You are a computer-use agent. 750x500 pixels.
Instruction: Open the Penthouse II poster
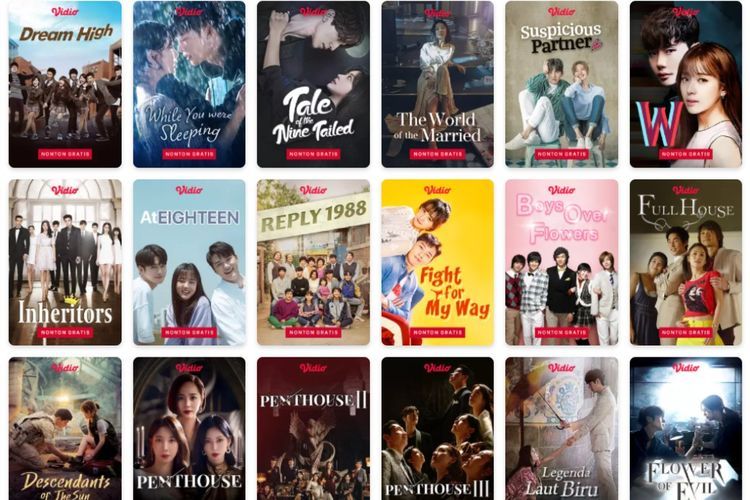313,430
